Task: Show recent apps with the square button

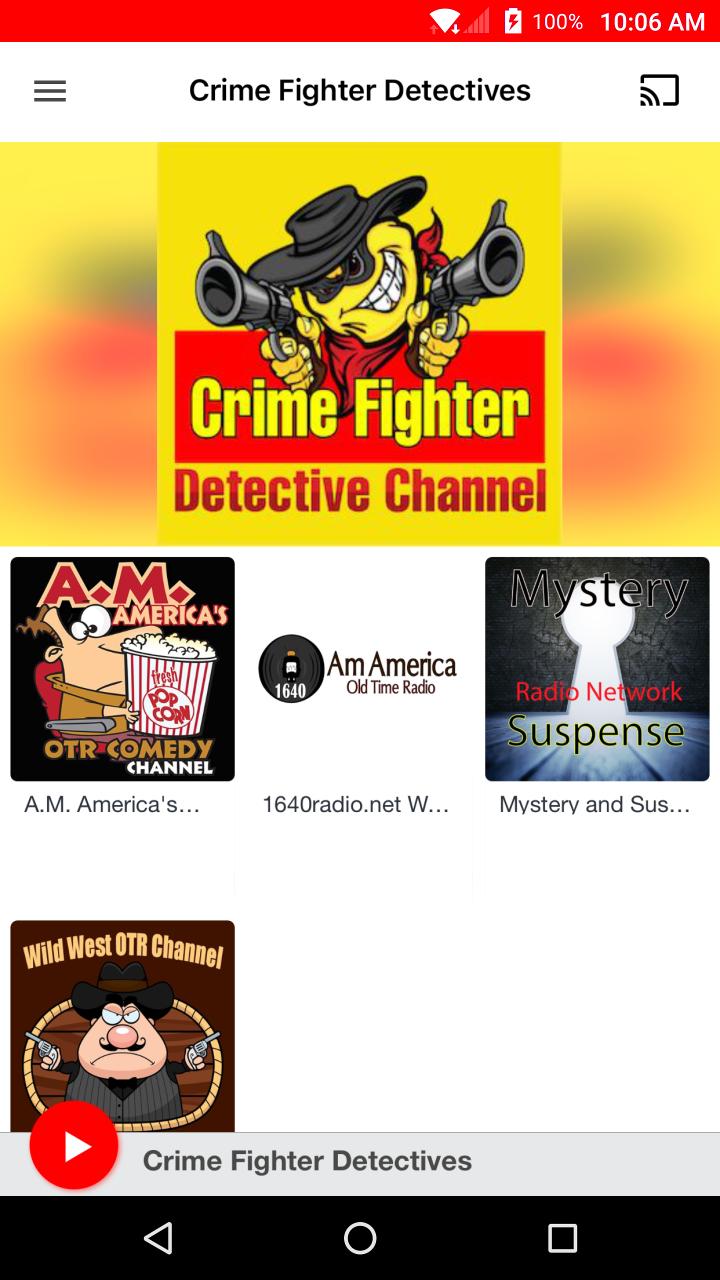Action: click(562, 1238)
